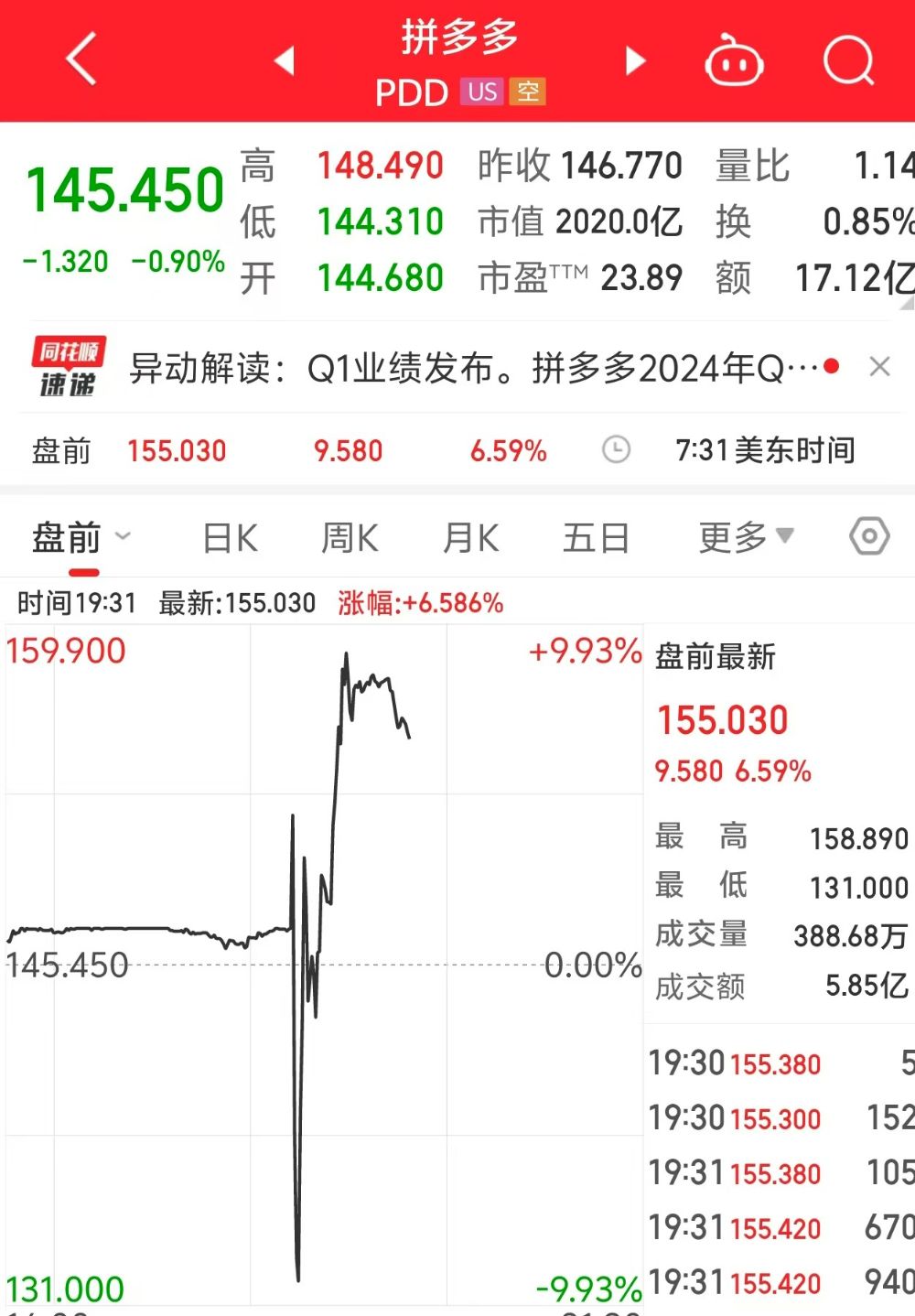The image size is (915, 1316).
Task: Switch to the 月K chart tab
Action: pos(470,537)
